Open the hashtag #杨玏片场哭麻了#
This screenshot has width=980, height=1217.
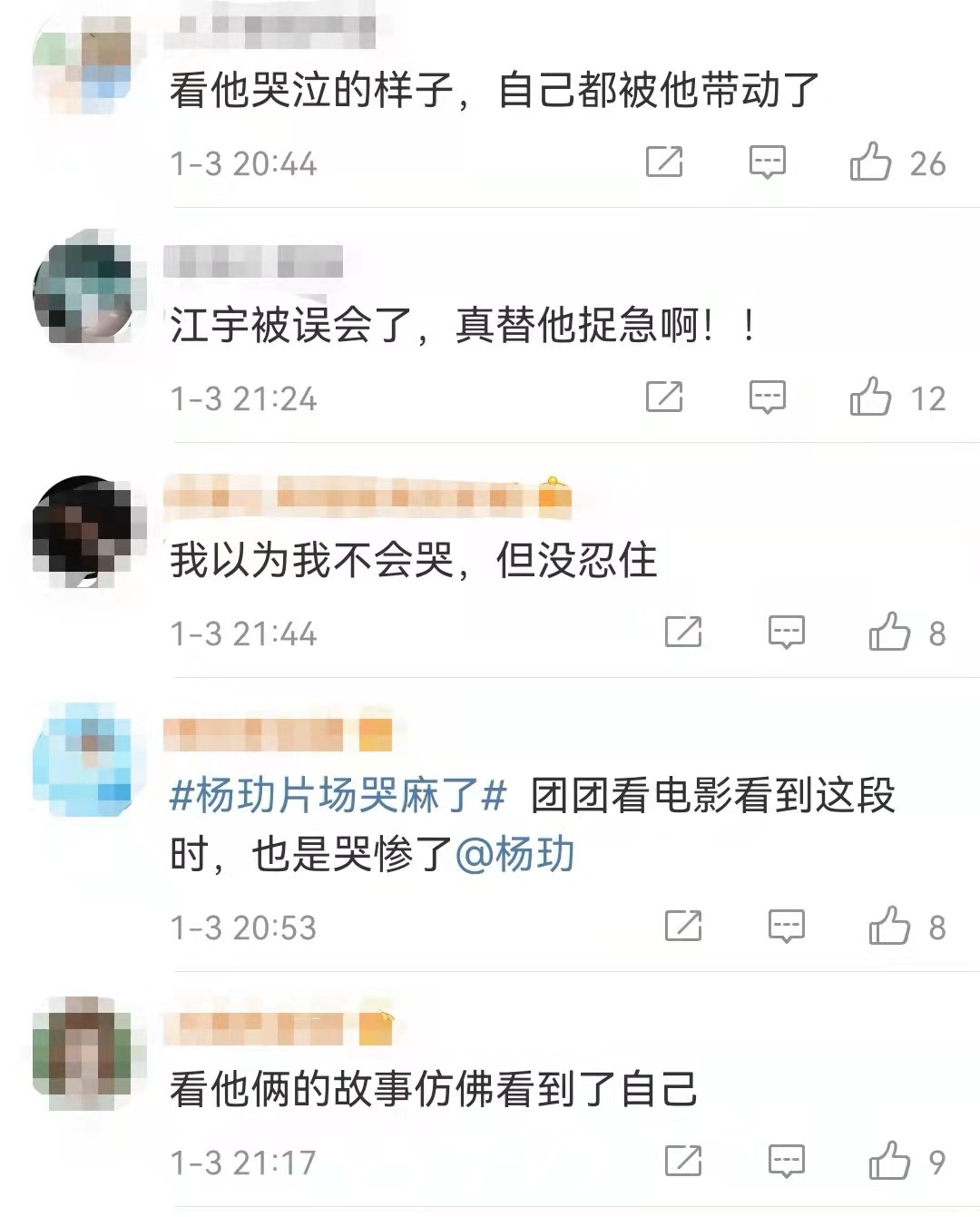pos(338,796)
